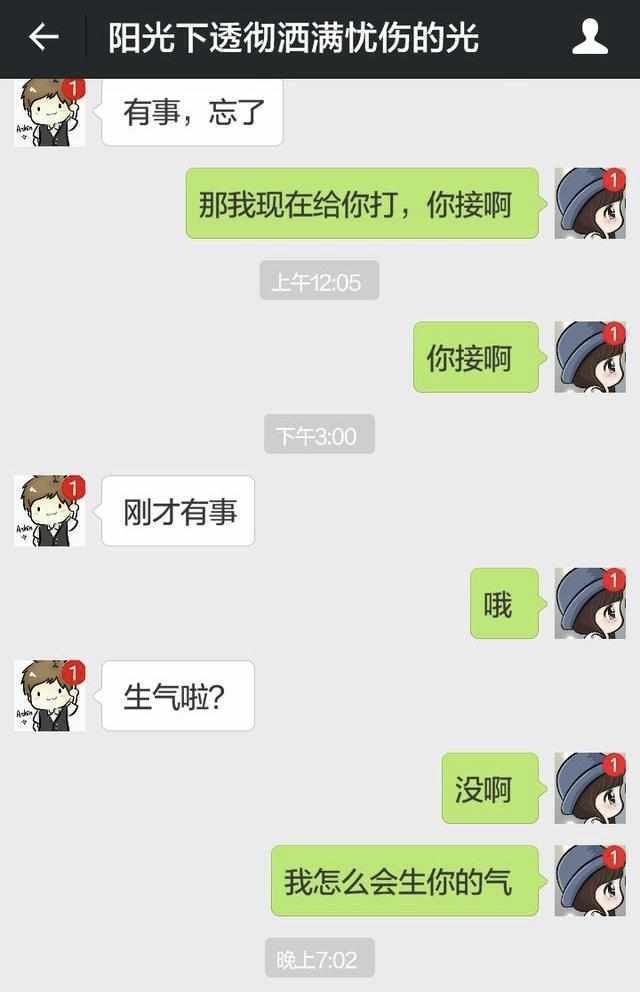Tap the avatar next to 没啊
Image resolution: width=640 pixels, height=992 pixels.
(590, 788)
